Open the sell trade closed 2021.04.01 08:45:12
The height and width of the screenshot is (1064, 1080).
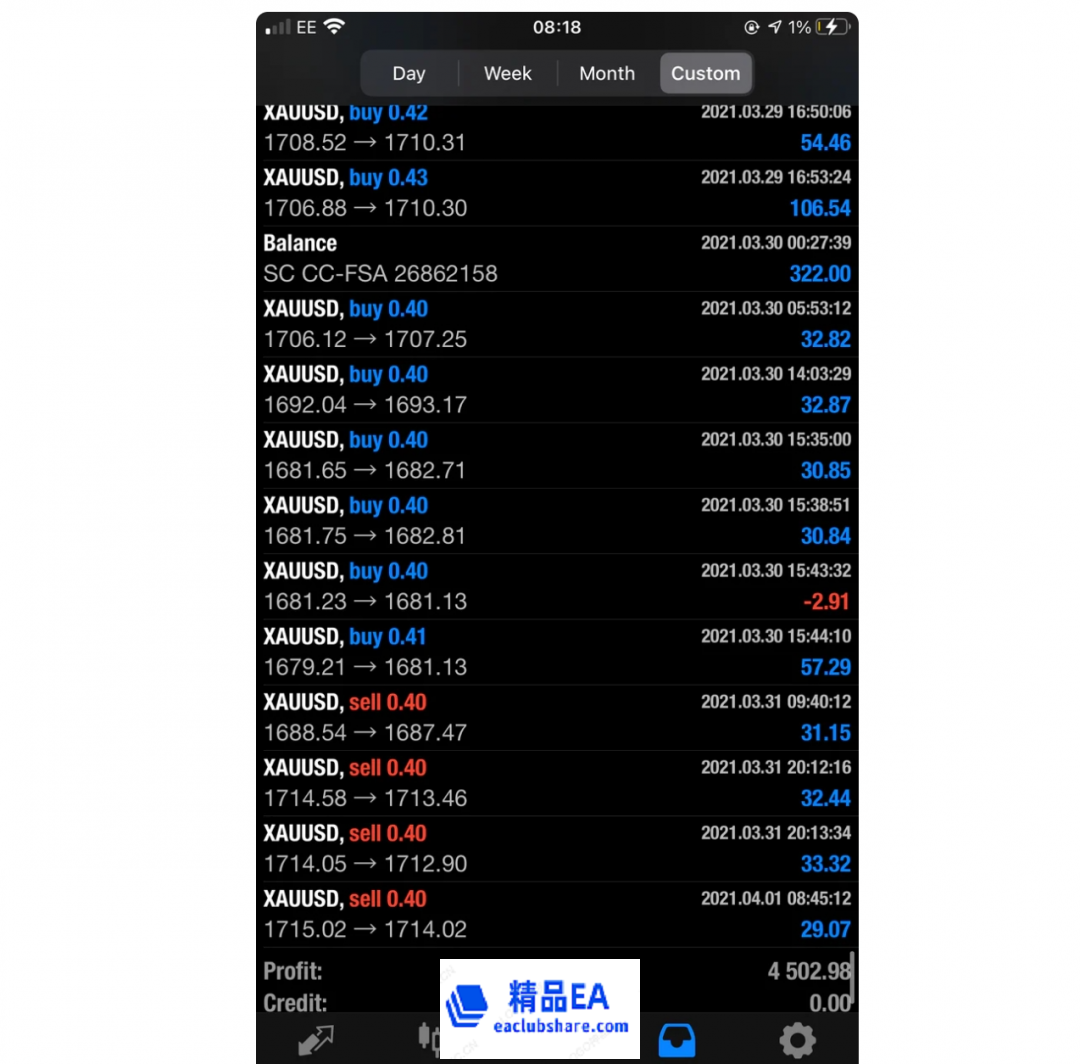[557, 914]
